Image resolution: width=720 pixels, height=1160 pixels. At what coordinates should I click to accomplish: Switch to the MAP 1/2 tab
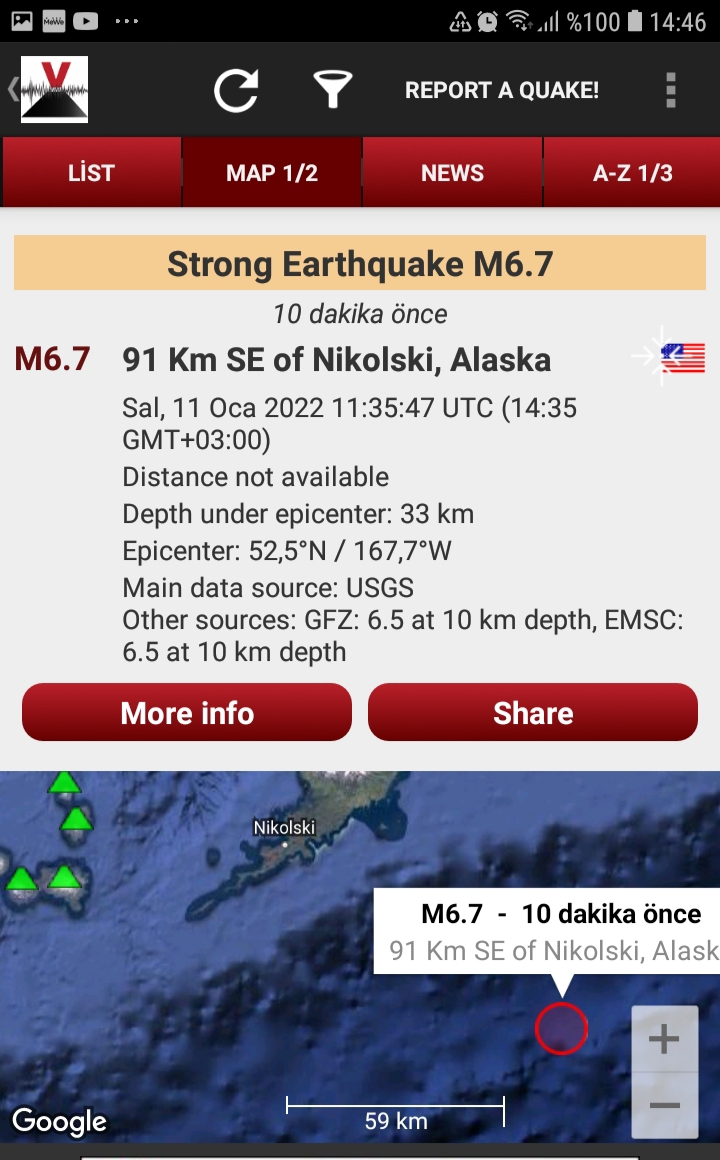[272, 173]
